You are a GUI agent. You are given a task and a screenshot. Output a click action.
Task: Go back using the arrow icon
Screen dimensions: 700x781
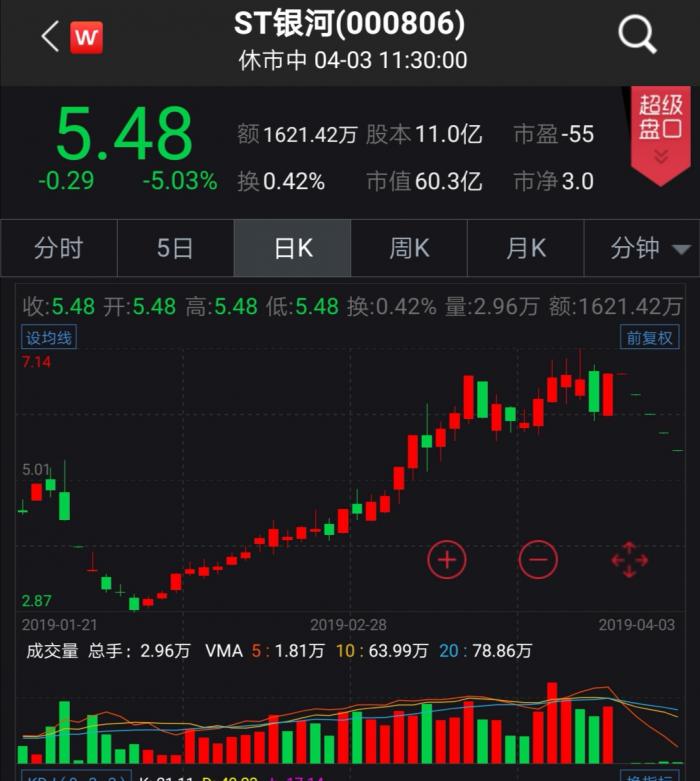click(50, 37)
